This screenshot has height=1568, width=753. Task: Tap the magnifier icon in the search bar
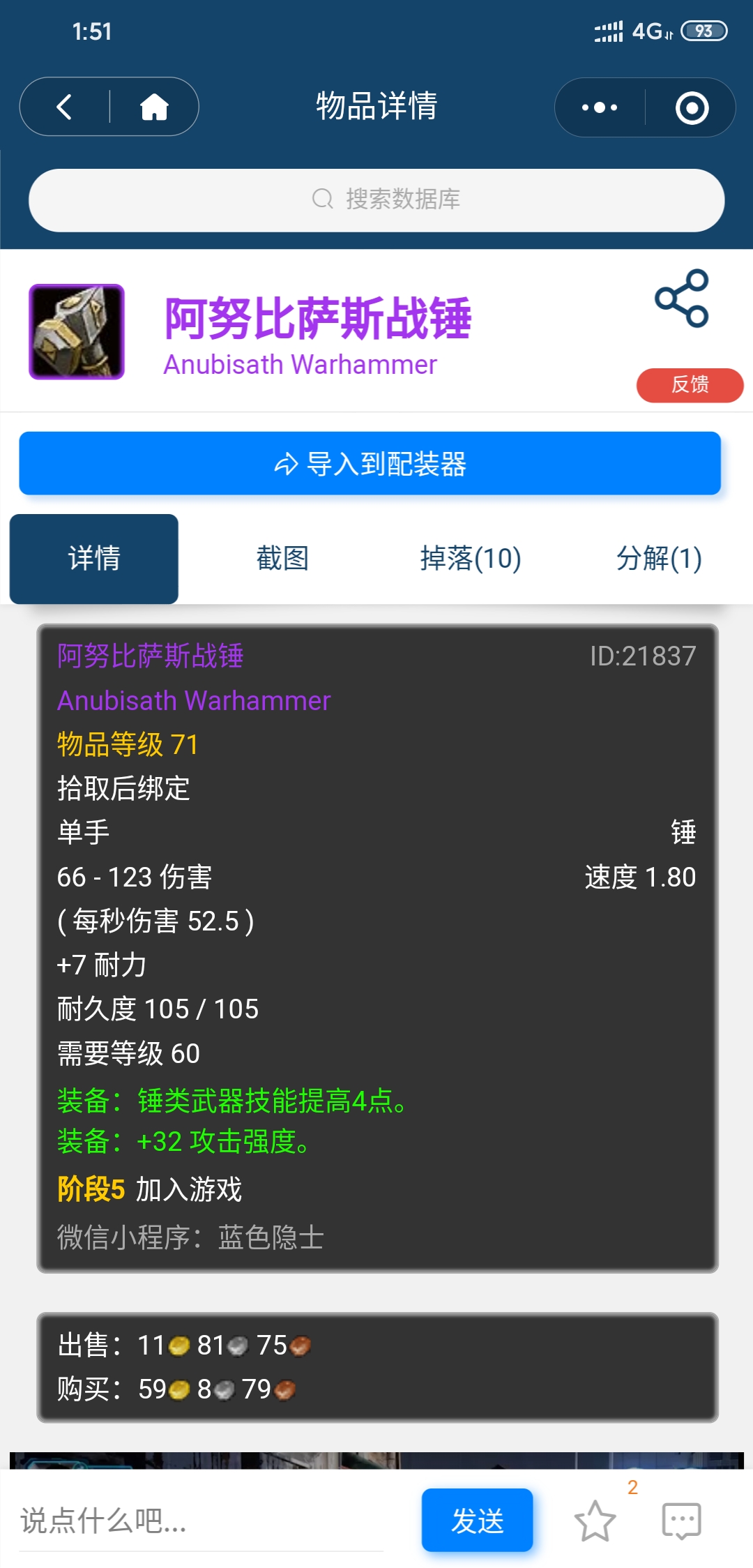[321, 198]
